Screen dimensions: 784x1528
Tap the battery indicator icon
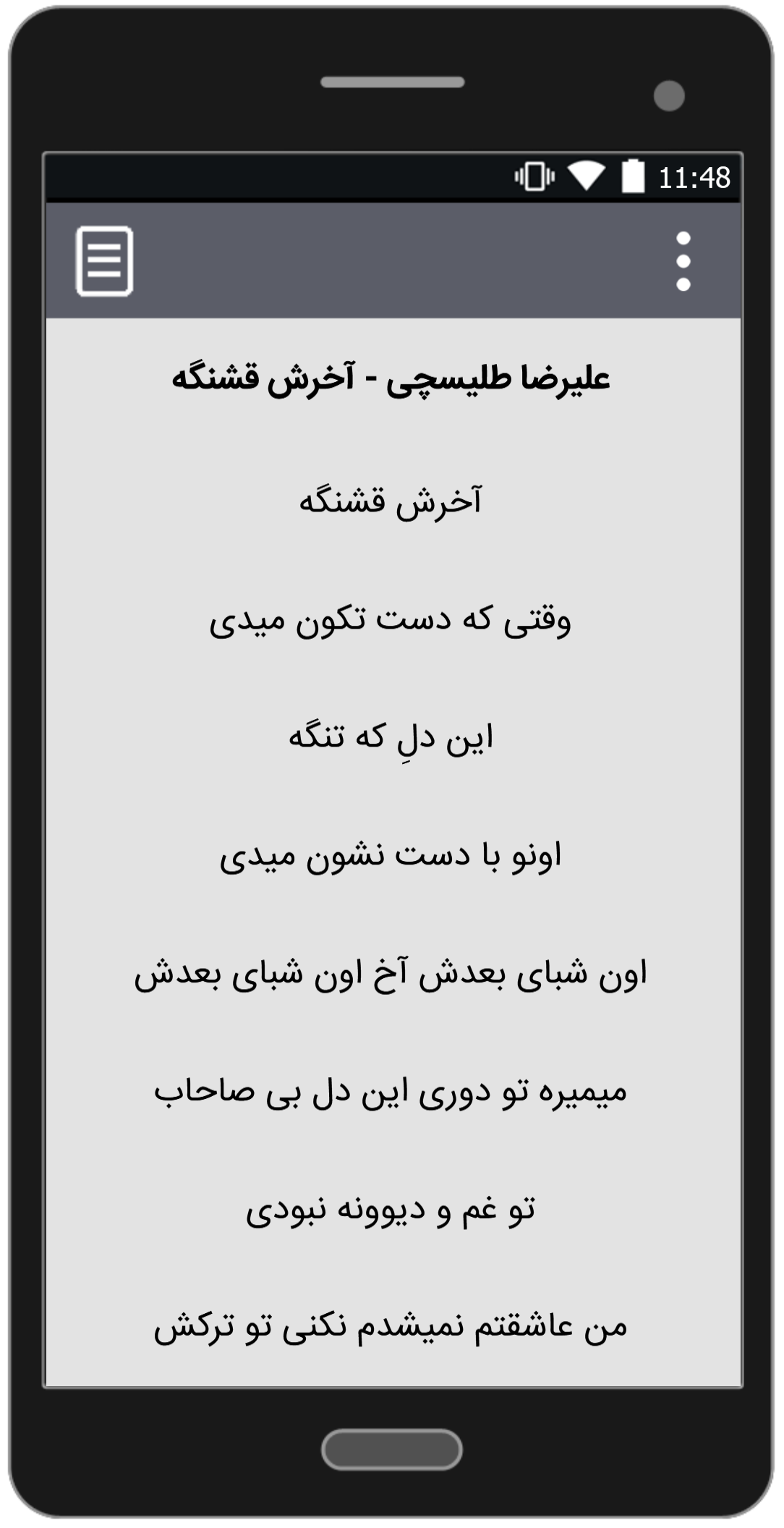click(x=632, y=174)
